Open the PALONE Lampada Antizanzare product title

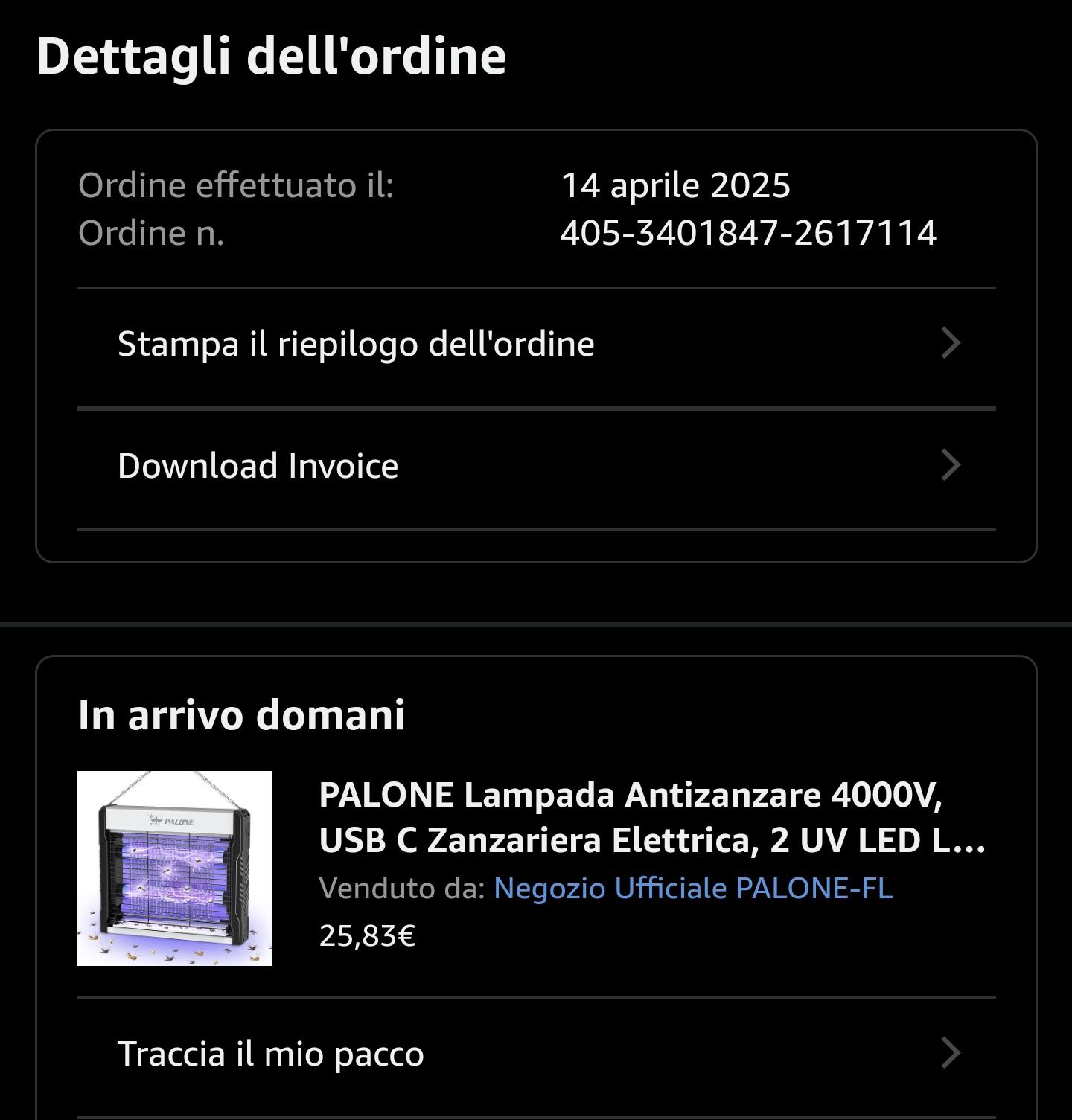(x=652, y=818)
